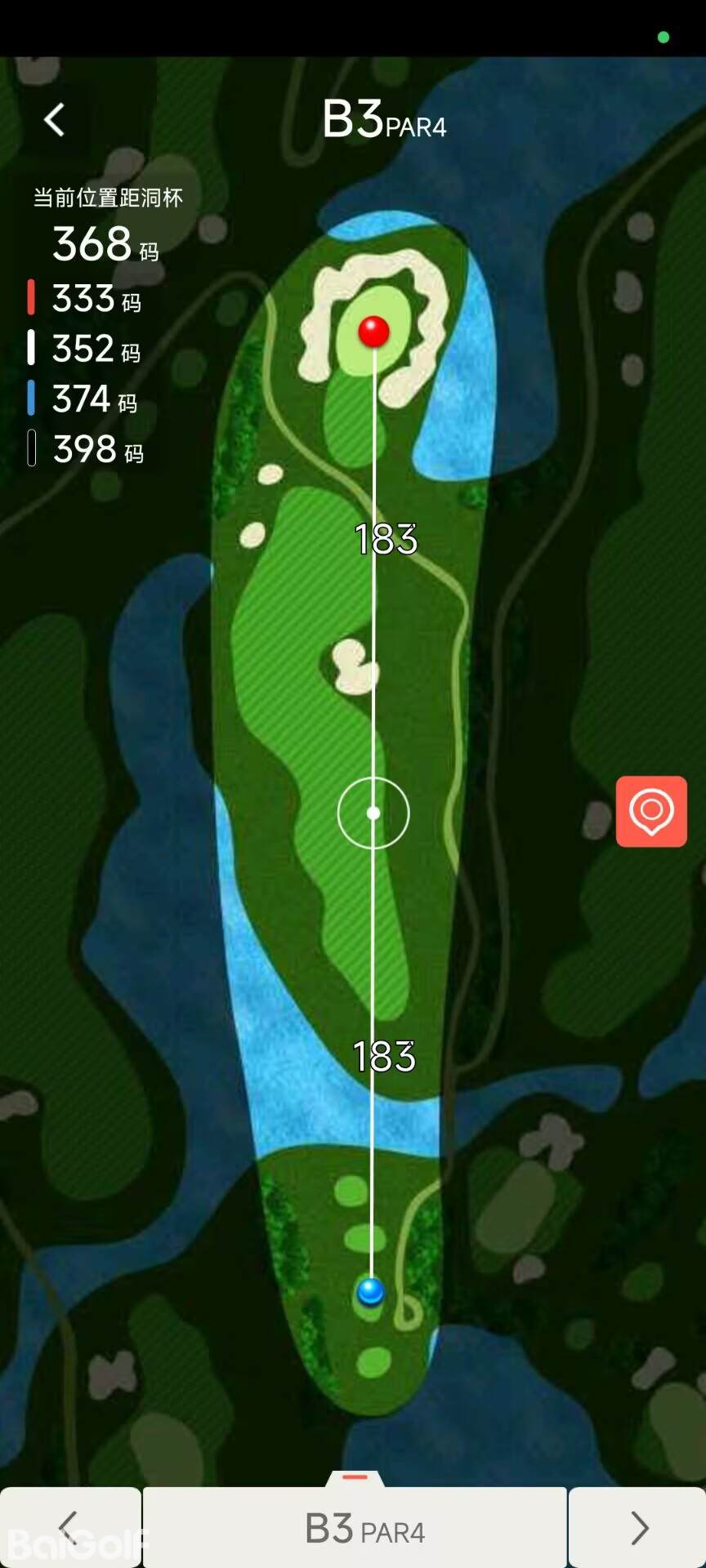Viewport: 706px width, 1568px height.
Task: Open the B3 PAR4 hole selector
Action: coord(355,1528)
